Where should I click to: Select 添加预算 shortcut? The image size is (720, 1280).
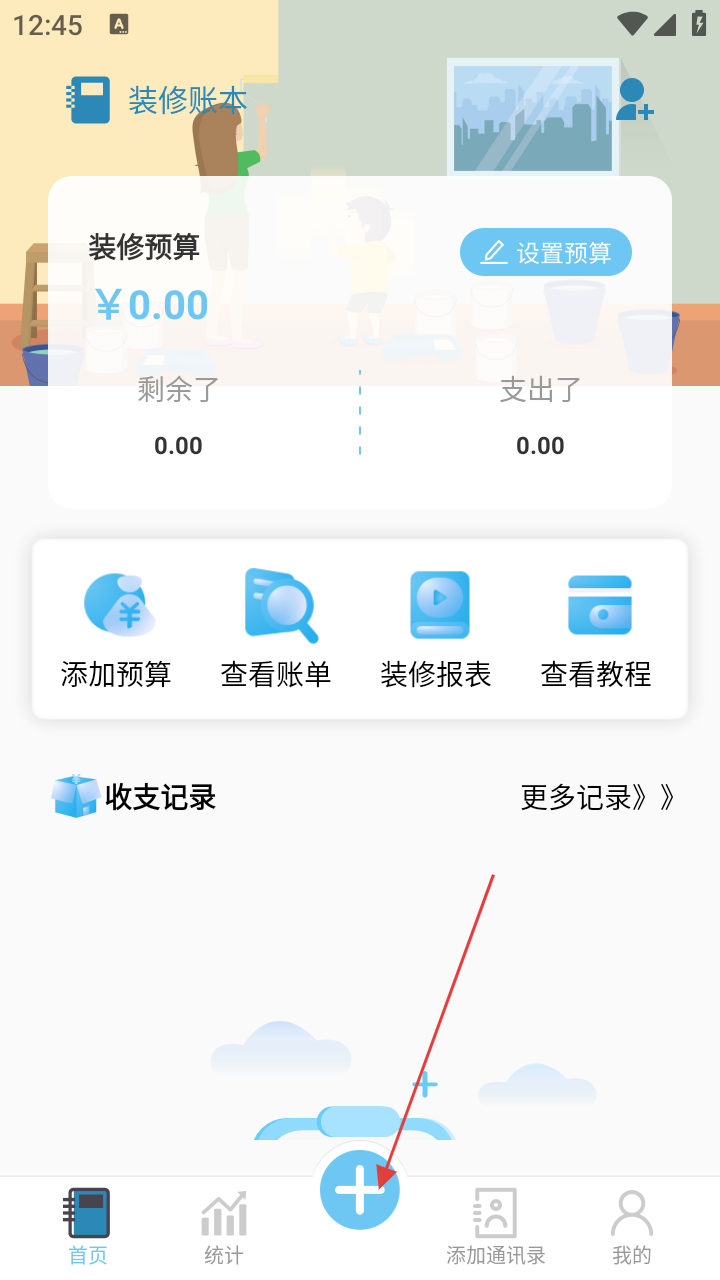(116, 630)
